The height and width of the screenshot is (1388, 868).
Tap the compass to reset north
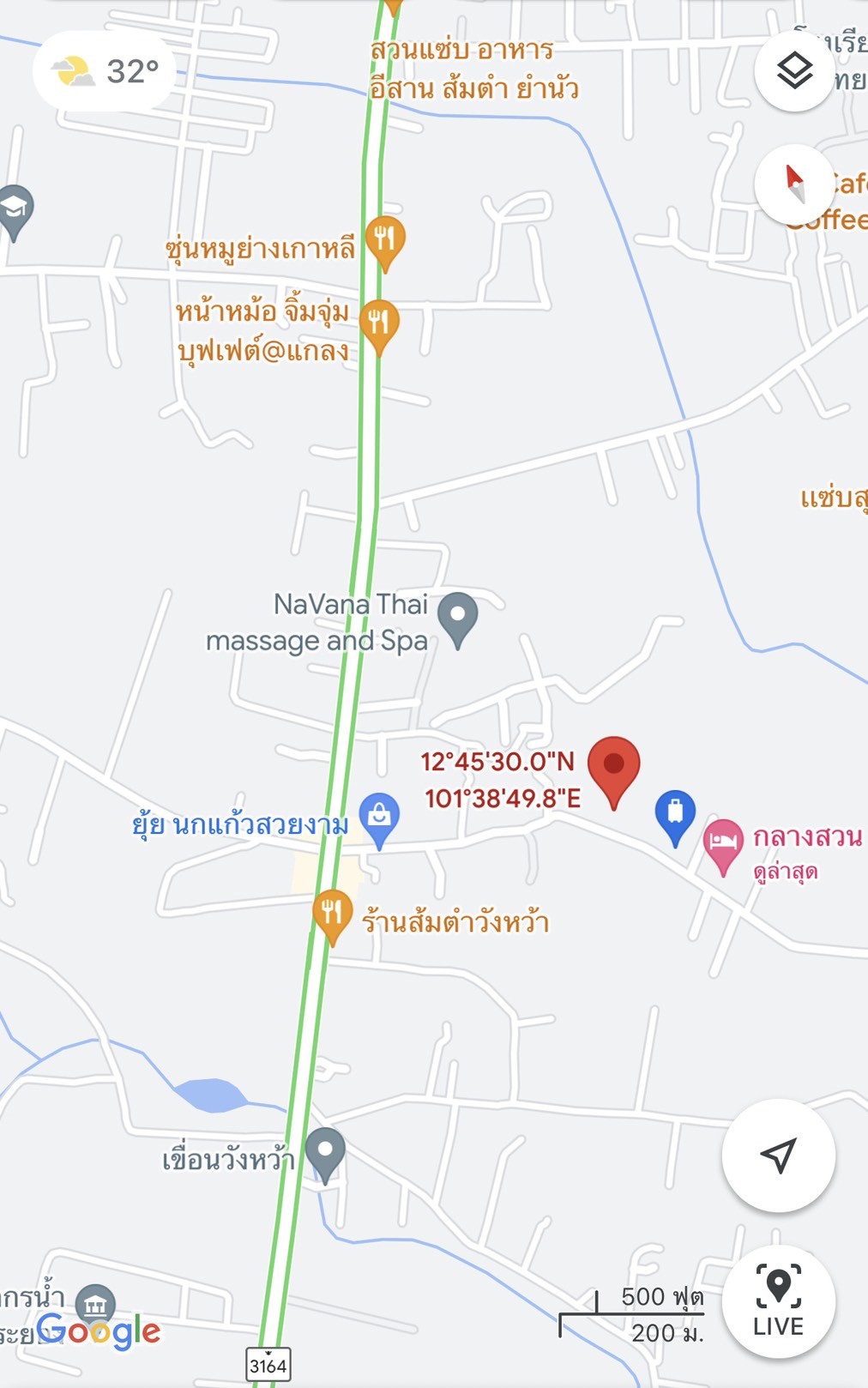coord(794,184)
